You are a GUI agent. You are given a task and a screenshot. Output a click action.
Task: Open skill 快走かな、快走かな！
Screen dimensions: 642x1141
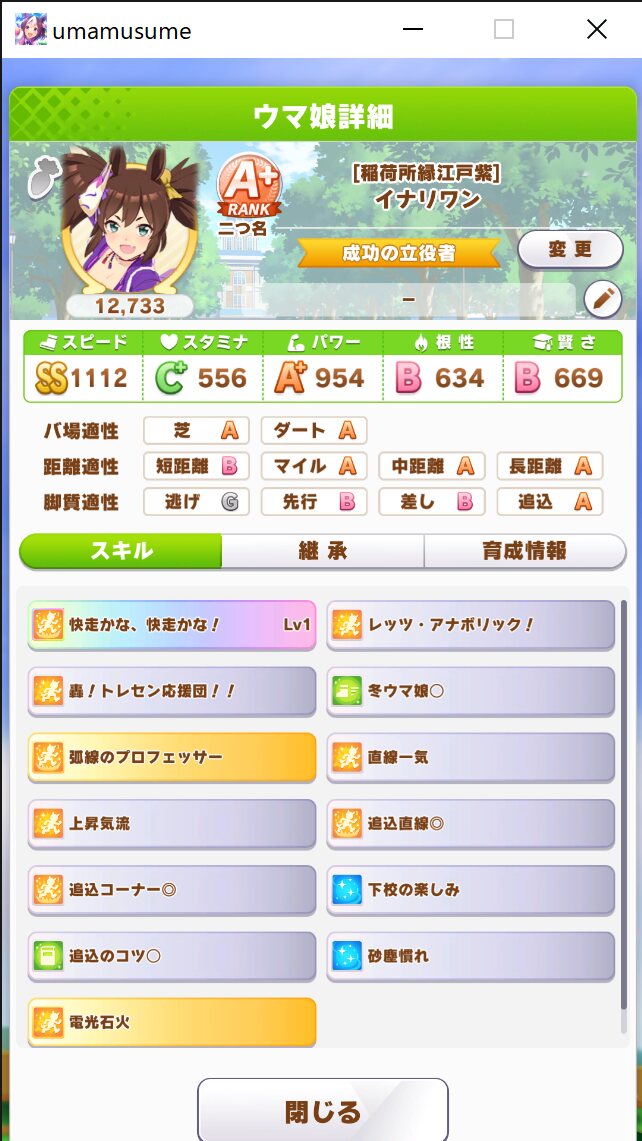(x=172, y=625)
